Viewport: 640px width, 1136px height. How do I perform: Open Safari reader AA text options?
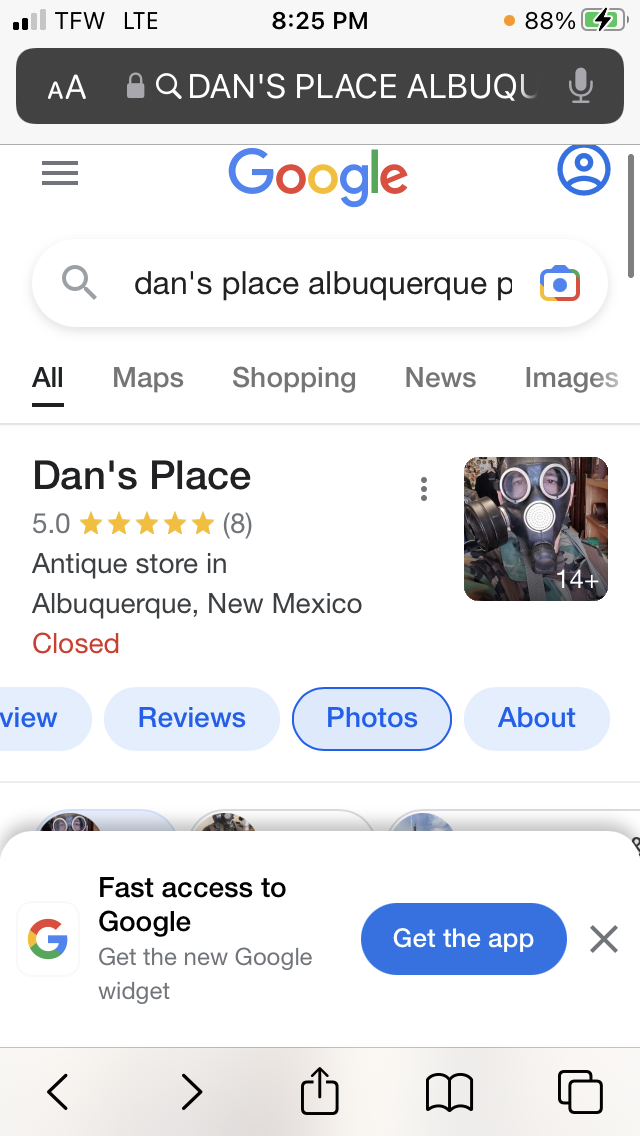(x=67, y=87)
